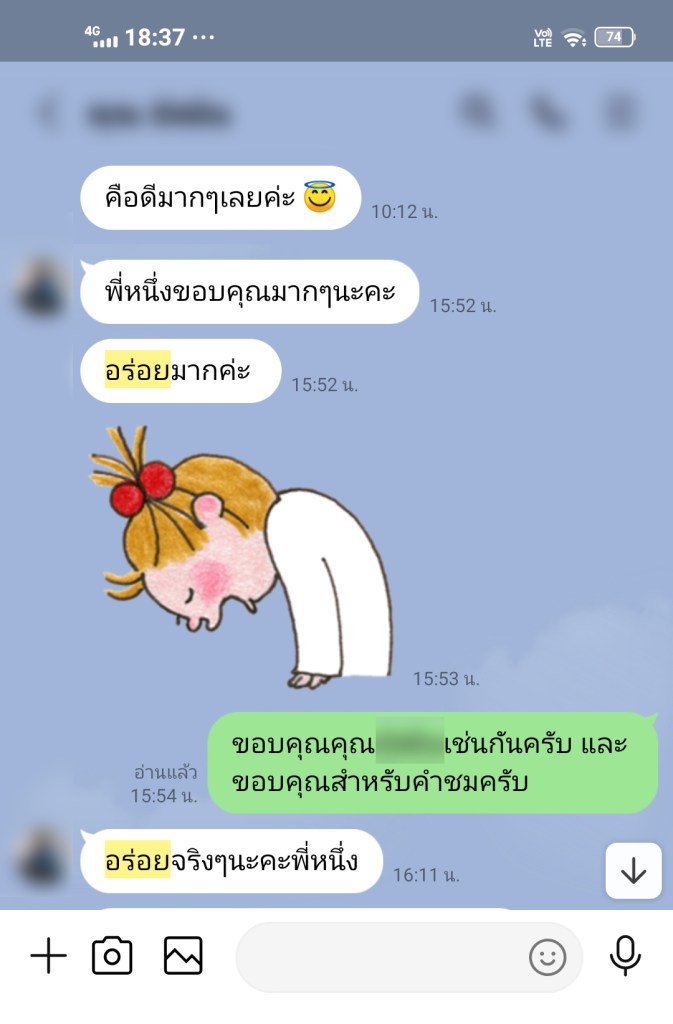Go back to the chat list
The image size is (673, 1024).
[45, 113]
